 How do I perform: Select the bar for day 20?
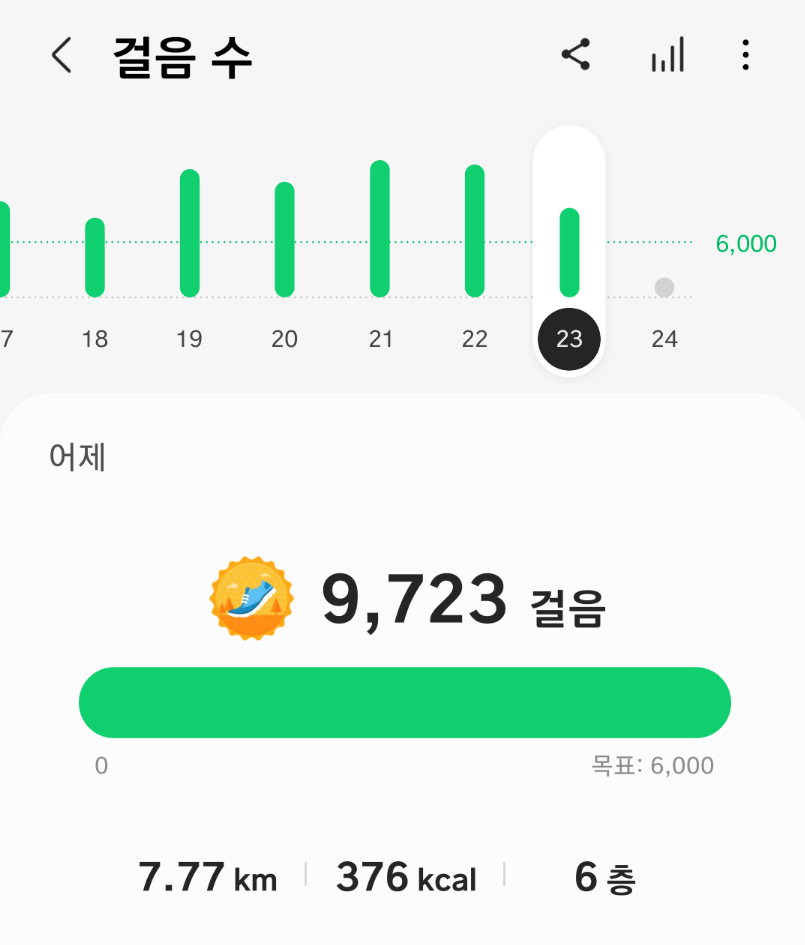click(x=285, y=240)
